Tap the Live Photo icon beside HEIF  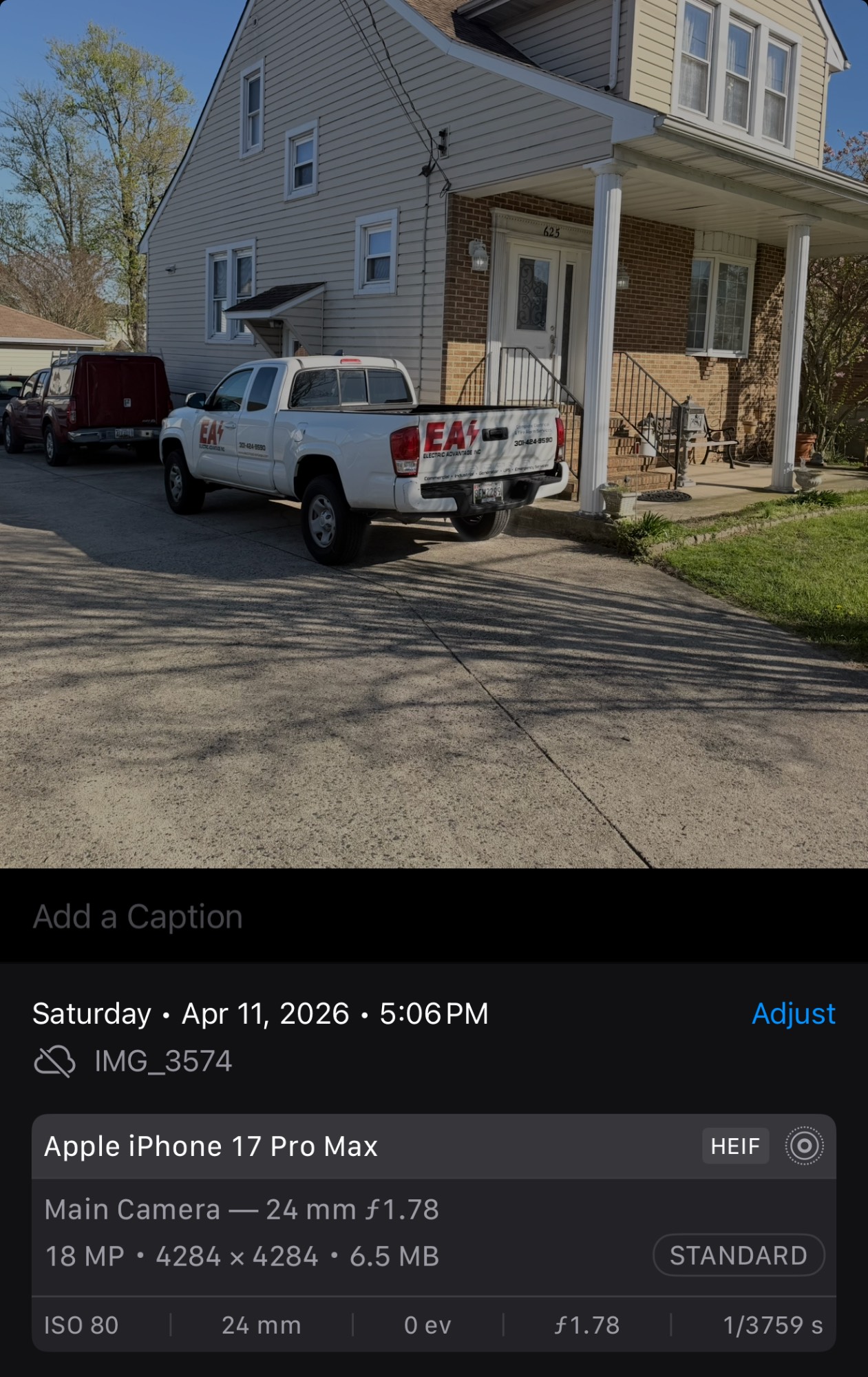pyautogui.click(x=804, y=1146)
